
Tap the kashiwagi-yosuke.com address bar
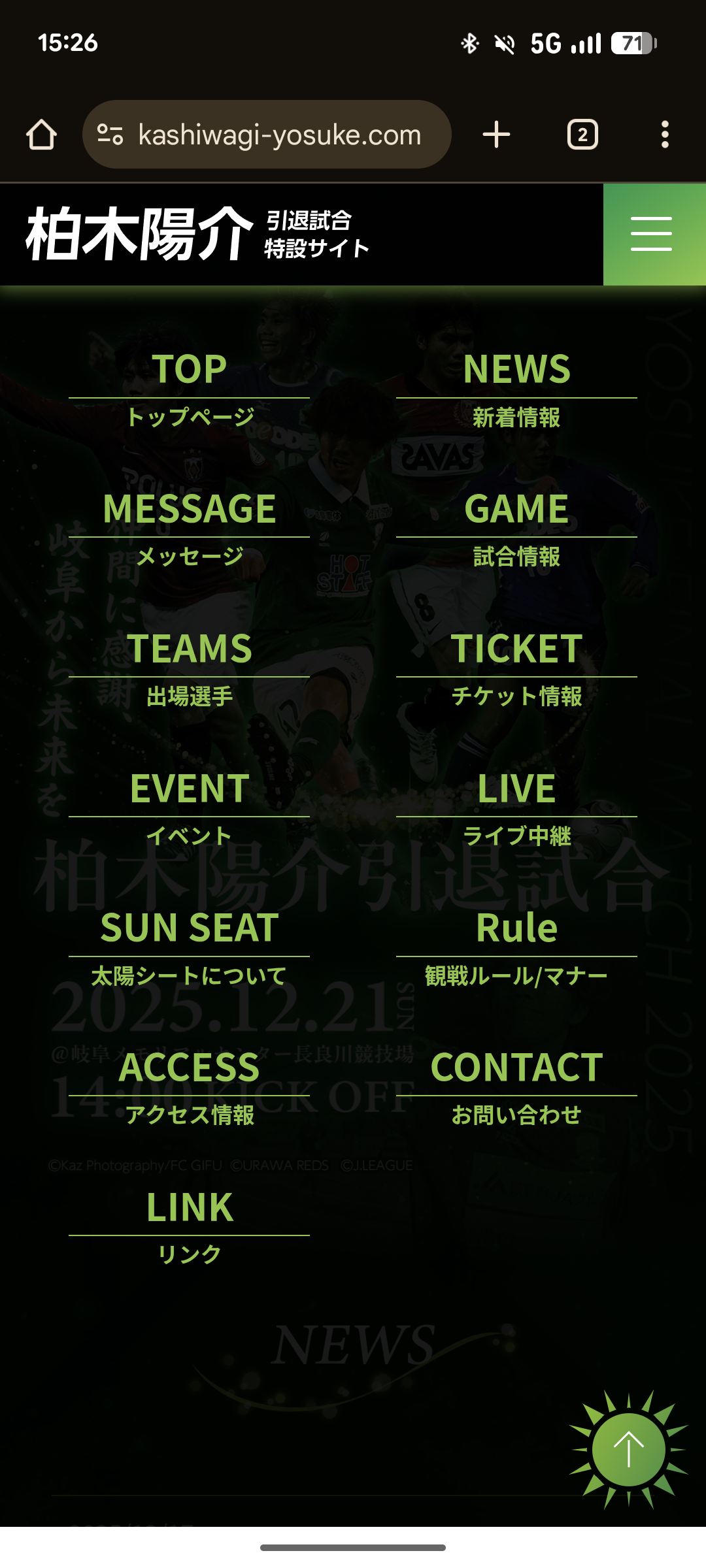(x=267, y=135)
